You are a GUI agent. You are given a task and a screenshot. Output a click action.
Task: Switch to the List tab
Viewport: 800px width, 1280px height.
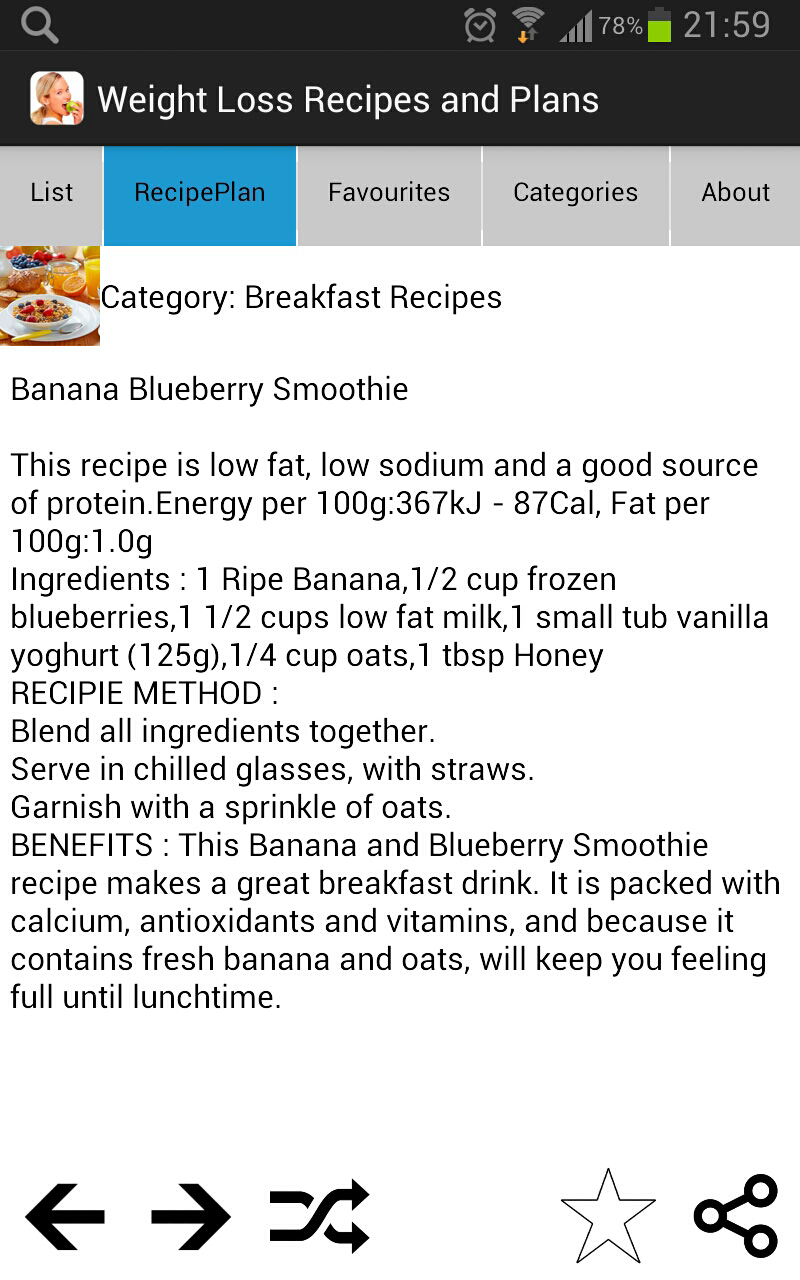(51, 193)
